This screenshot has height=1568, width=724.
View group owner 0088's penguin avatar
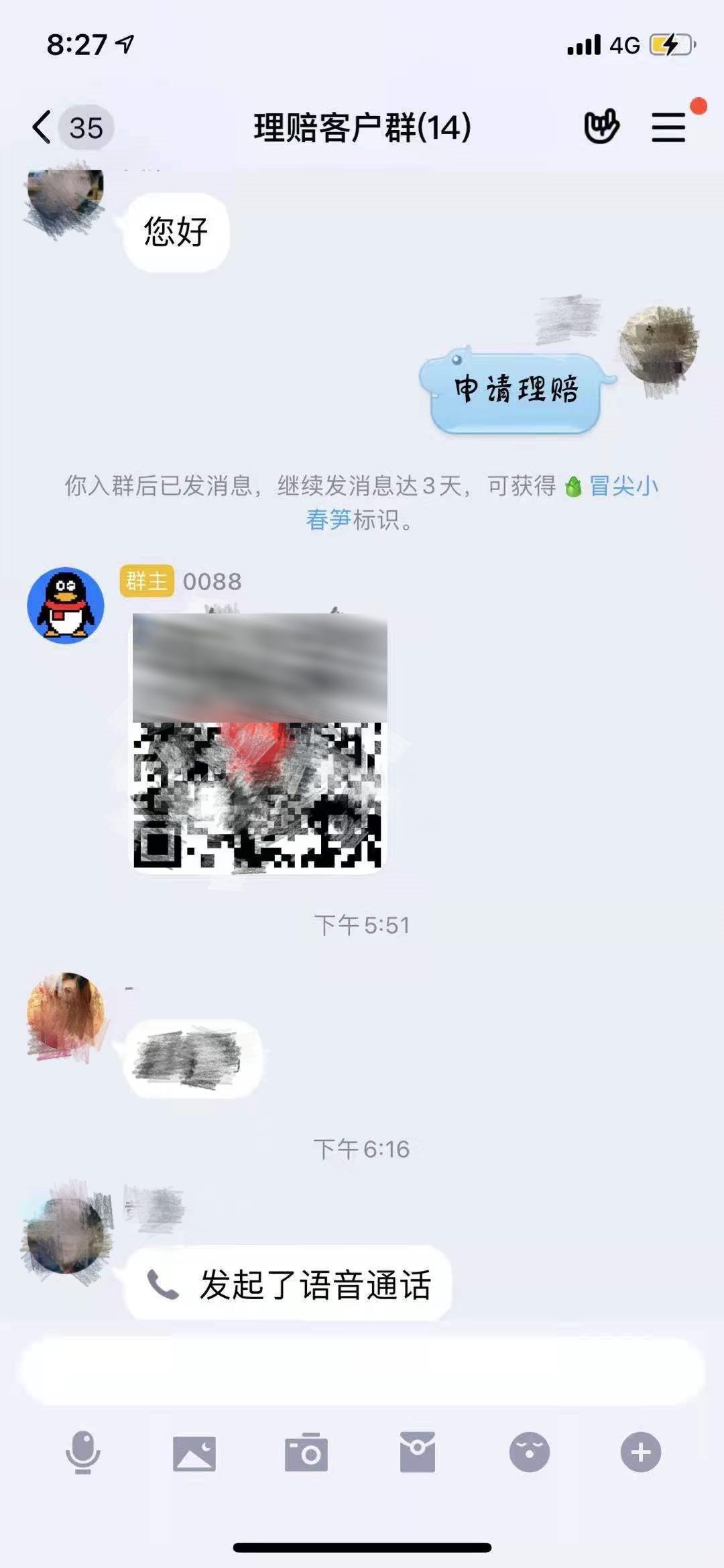pyautogui.click(x=66, y=605)
